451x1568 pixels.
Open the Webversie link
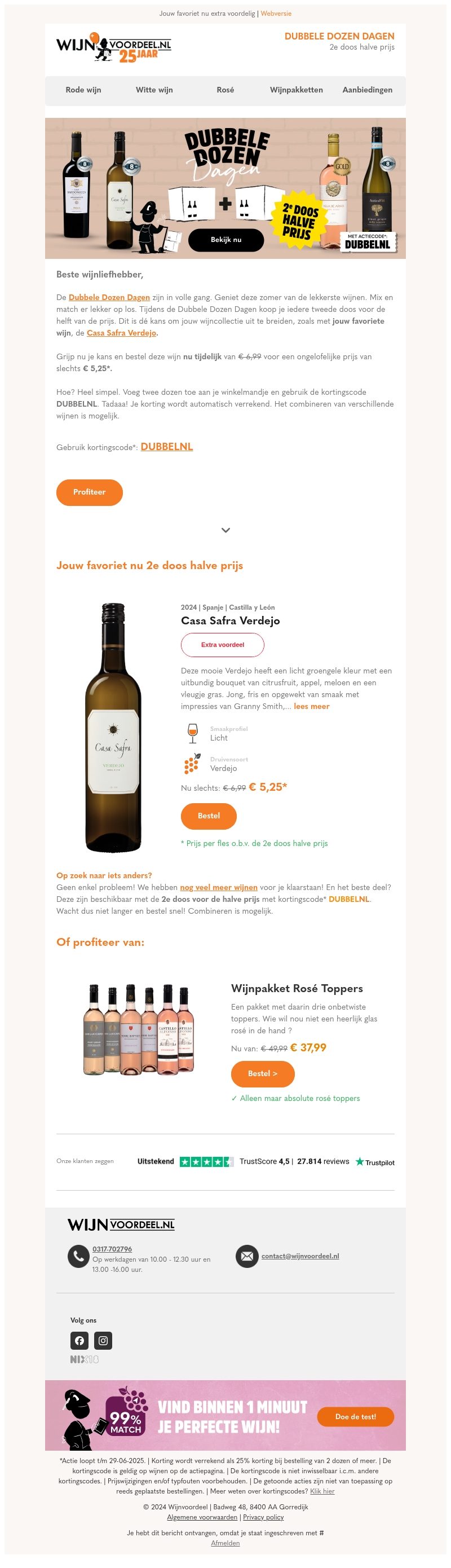[x=276, y=14]
